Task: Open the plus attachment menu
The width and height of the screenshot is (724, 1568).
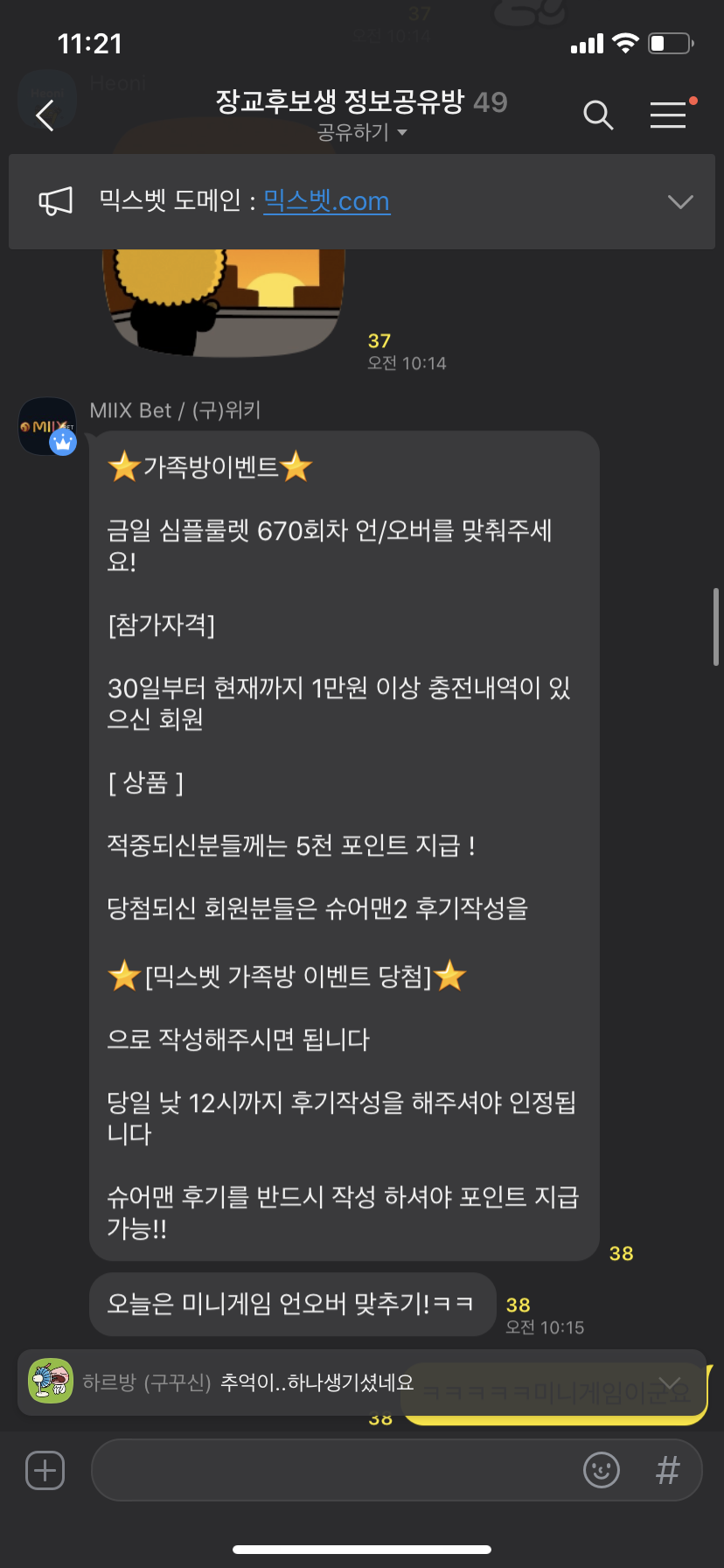Action: pyautogui.click(x=45, y=1470)
